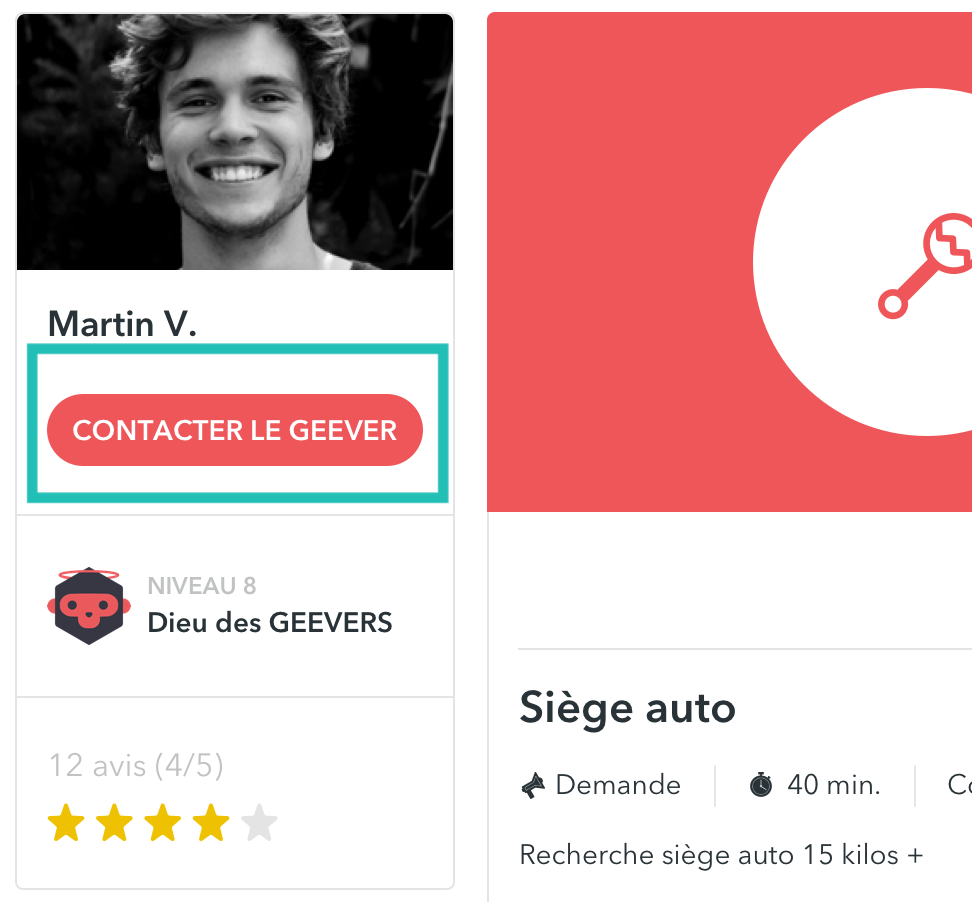This screenshot has height=902, width=972.
Task: Open the Siège auto listing image
Action: click(729, 262)
